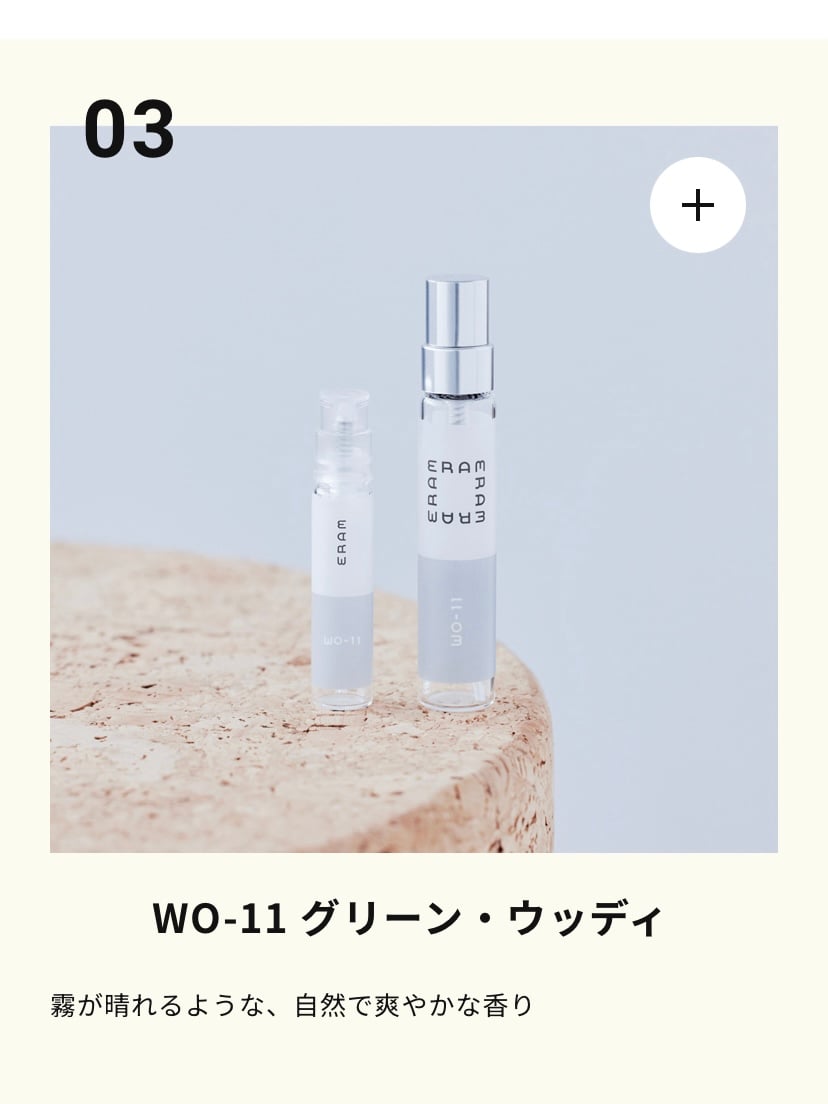Open the WO-11 perfume product image
This screenshot has height=1104, width=828.
[413, 520]
